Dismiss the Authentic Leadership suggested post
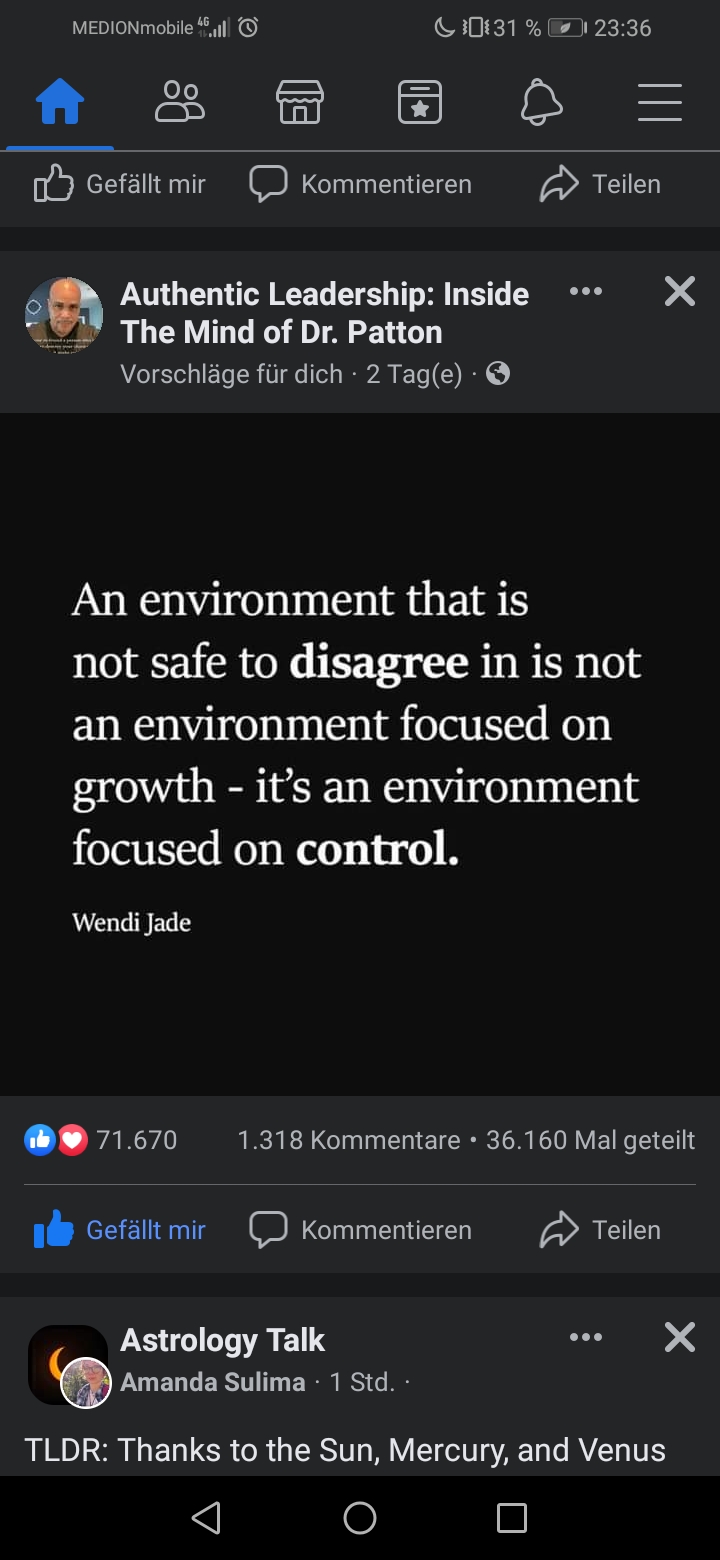 [680, 292]
